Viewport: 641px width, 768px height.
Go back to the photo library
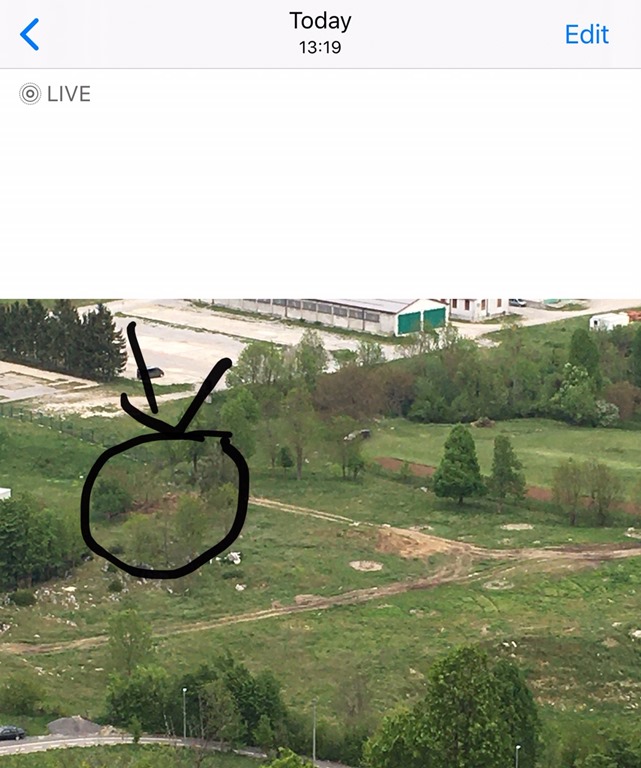pos(30,35)
